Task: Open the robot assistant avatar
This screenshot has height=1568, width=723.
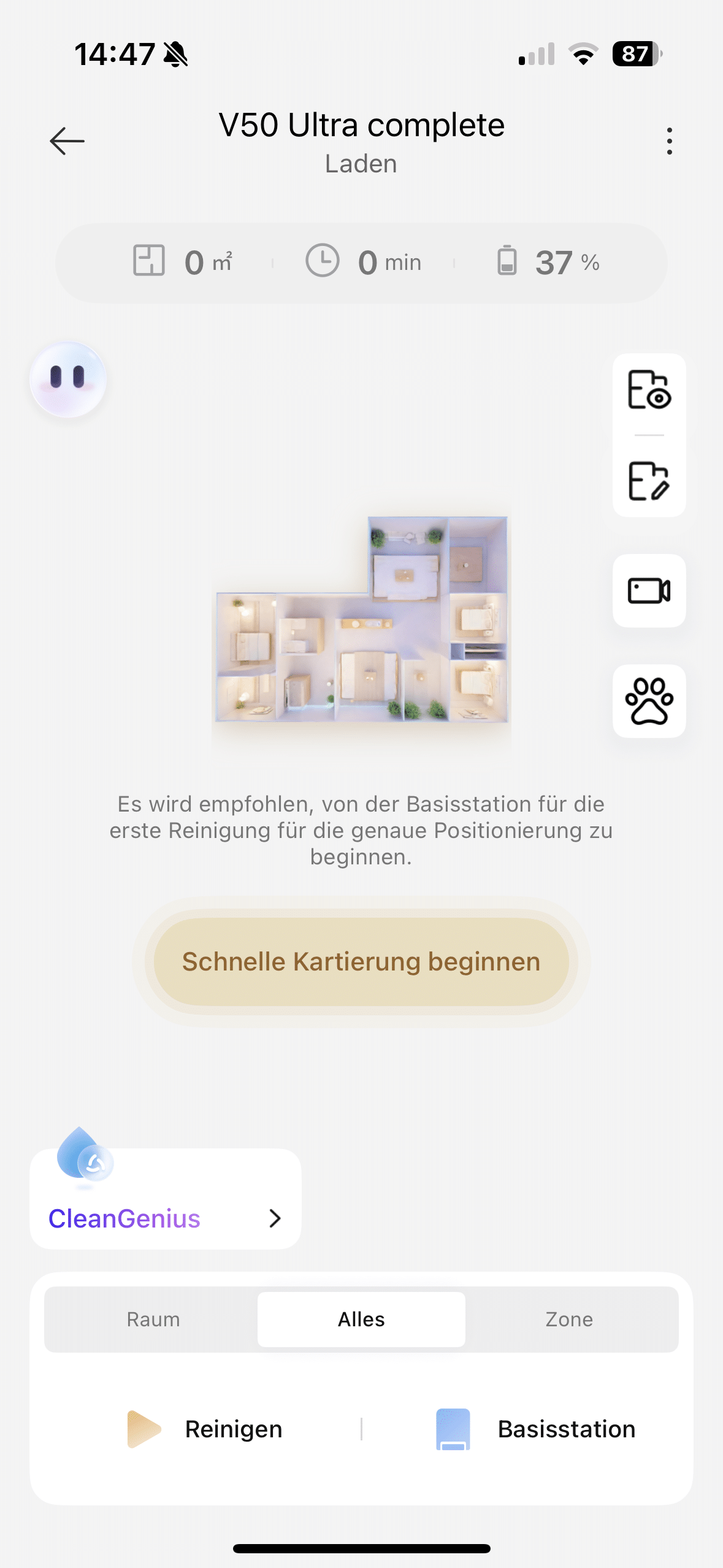Action: (x=68, y=380)
